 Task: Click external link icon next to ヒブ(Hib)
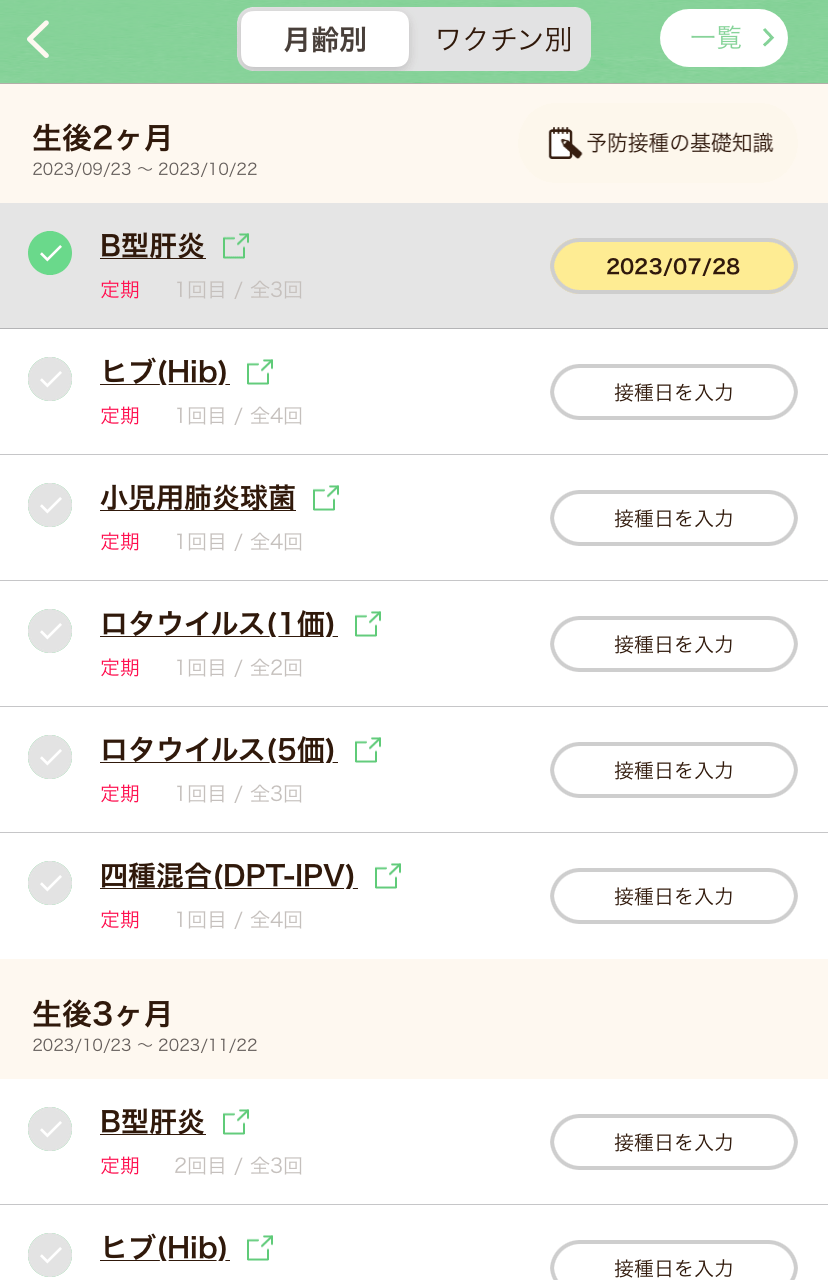tap(259, 372)
